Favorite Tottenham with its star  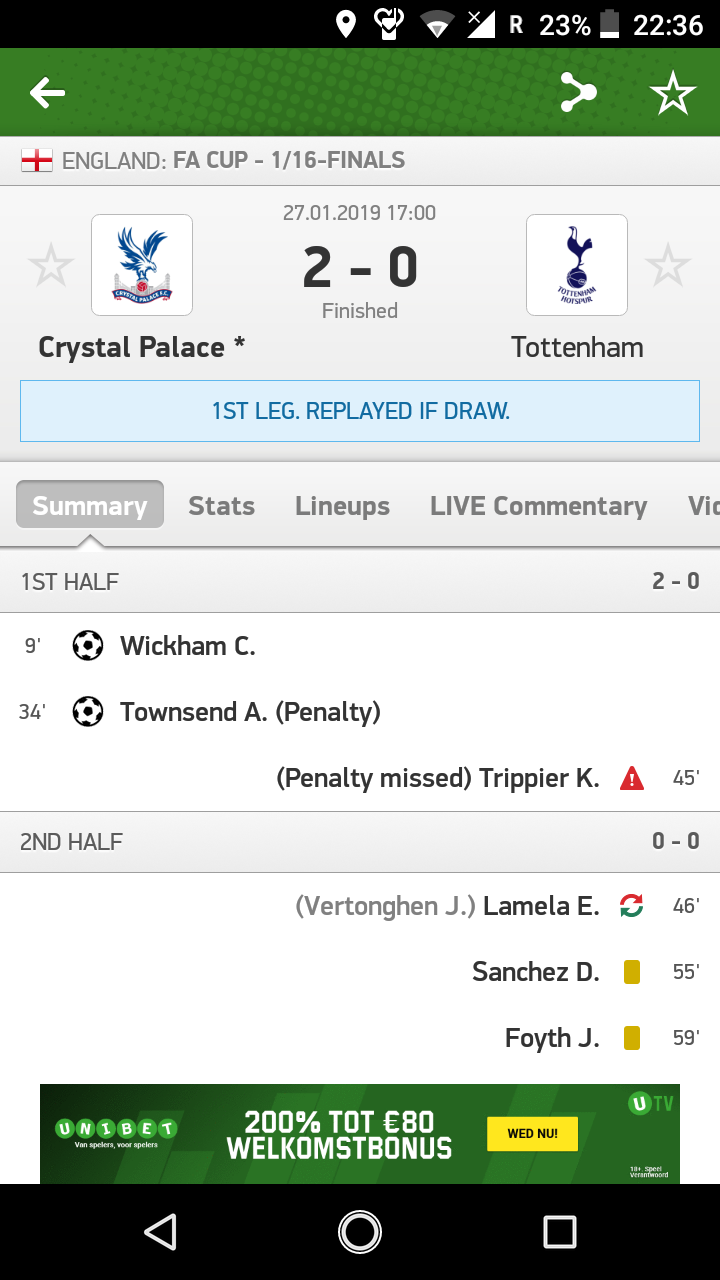tap(667, 266)
